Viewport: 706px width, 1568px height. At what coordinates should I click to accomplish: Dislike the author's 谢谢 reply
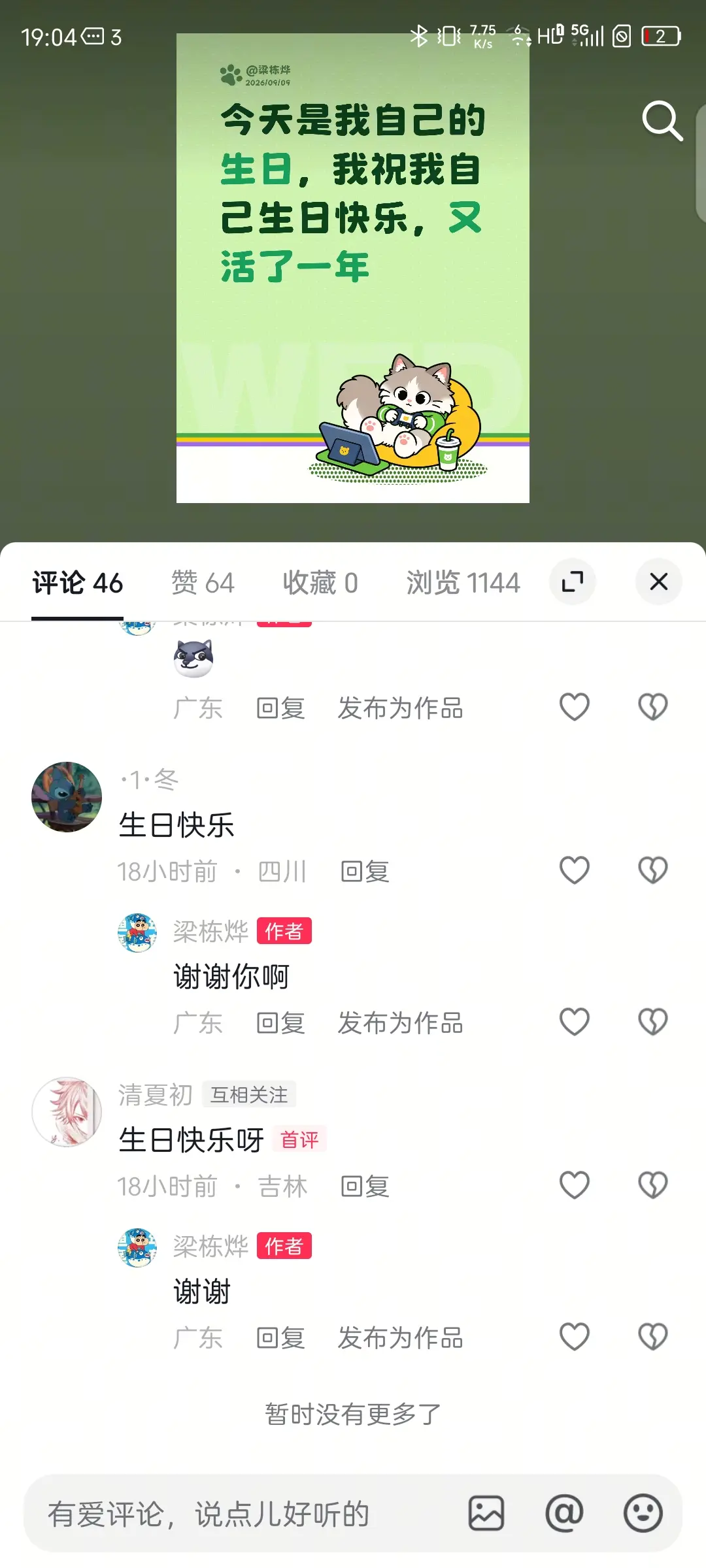coord(652,1337)
